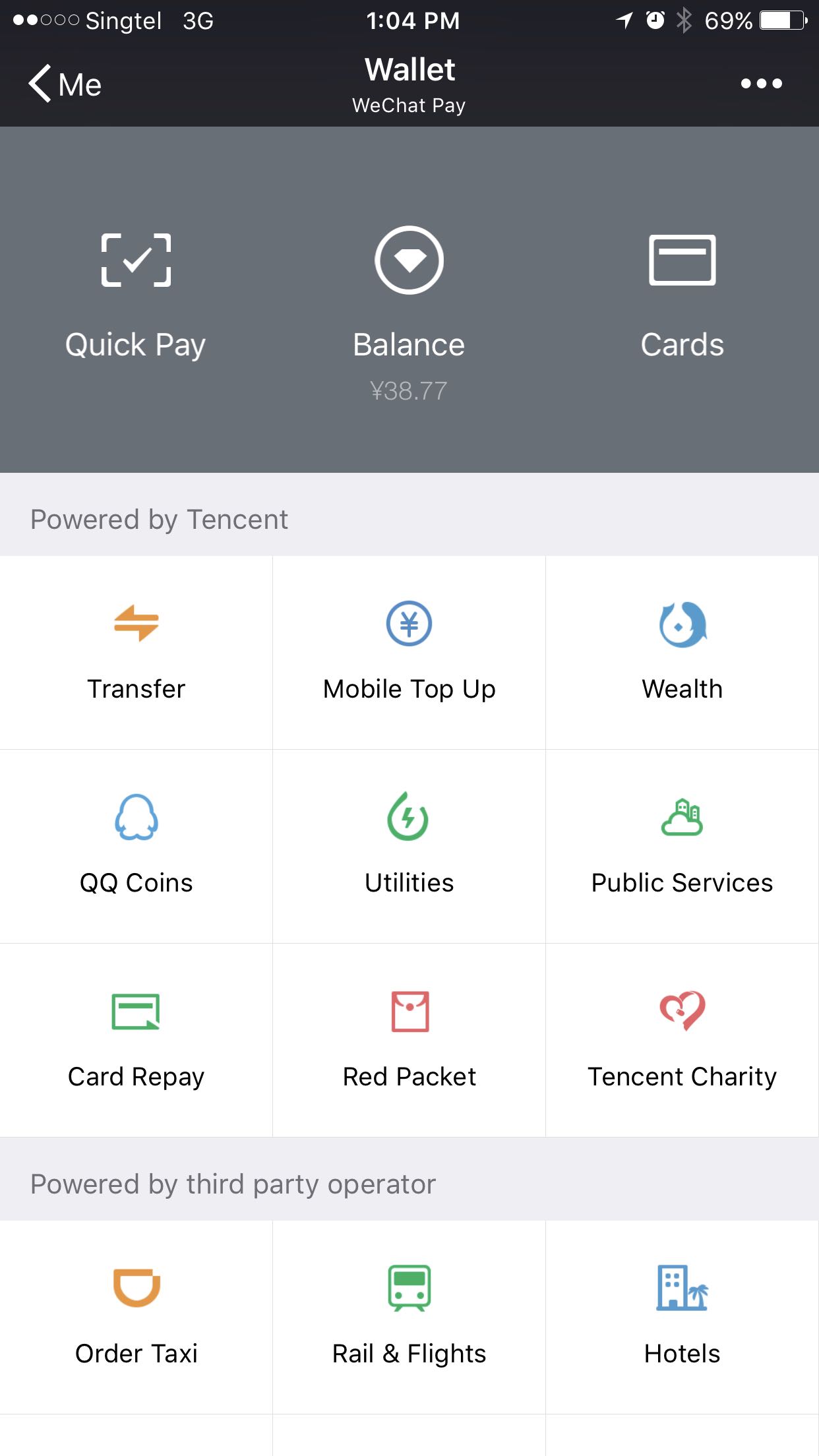Choose Card Repay
This screenshot has width=819, height=1456.
click(x=136, y=1040)
